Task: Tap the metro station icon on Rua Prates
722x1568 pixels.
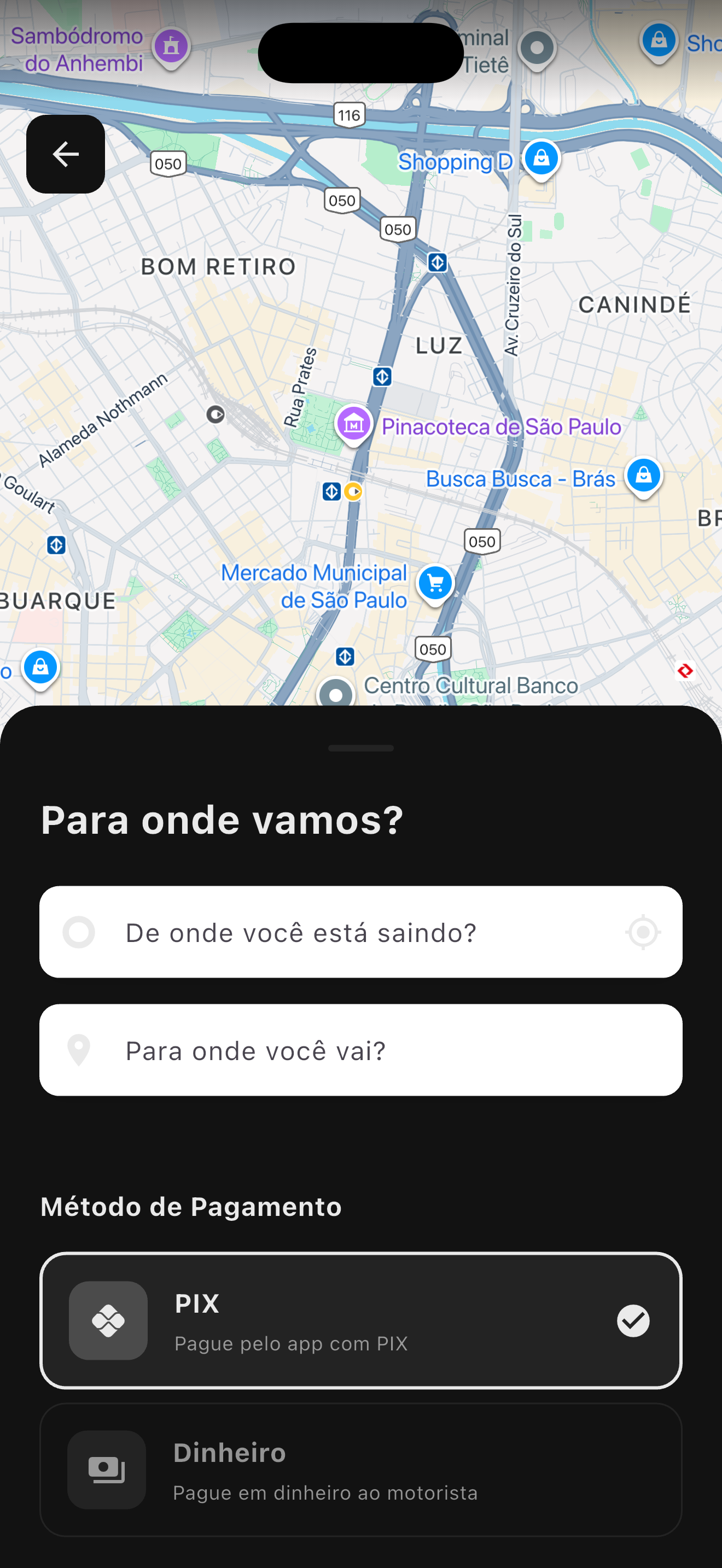Action: (382, 376)
